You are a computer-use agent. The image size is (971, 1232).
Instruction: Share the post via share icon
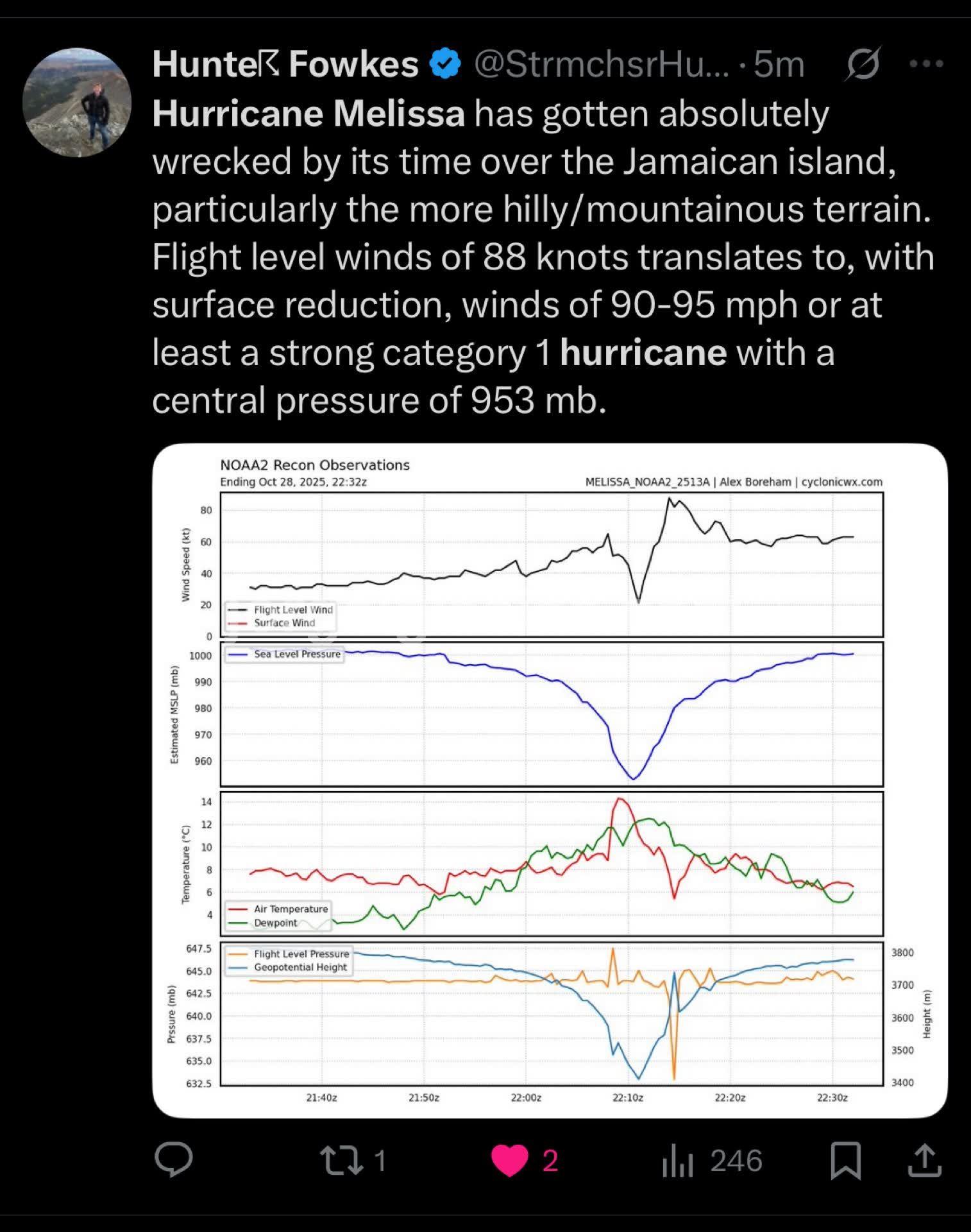[x=924, y=1160]
